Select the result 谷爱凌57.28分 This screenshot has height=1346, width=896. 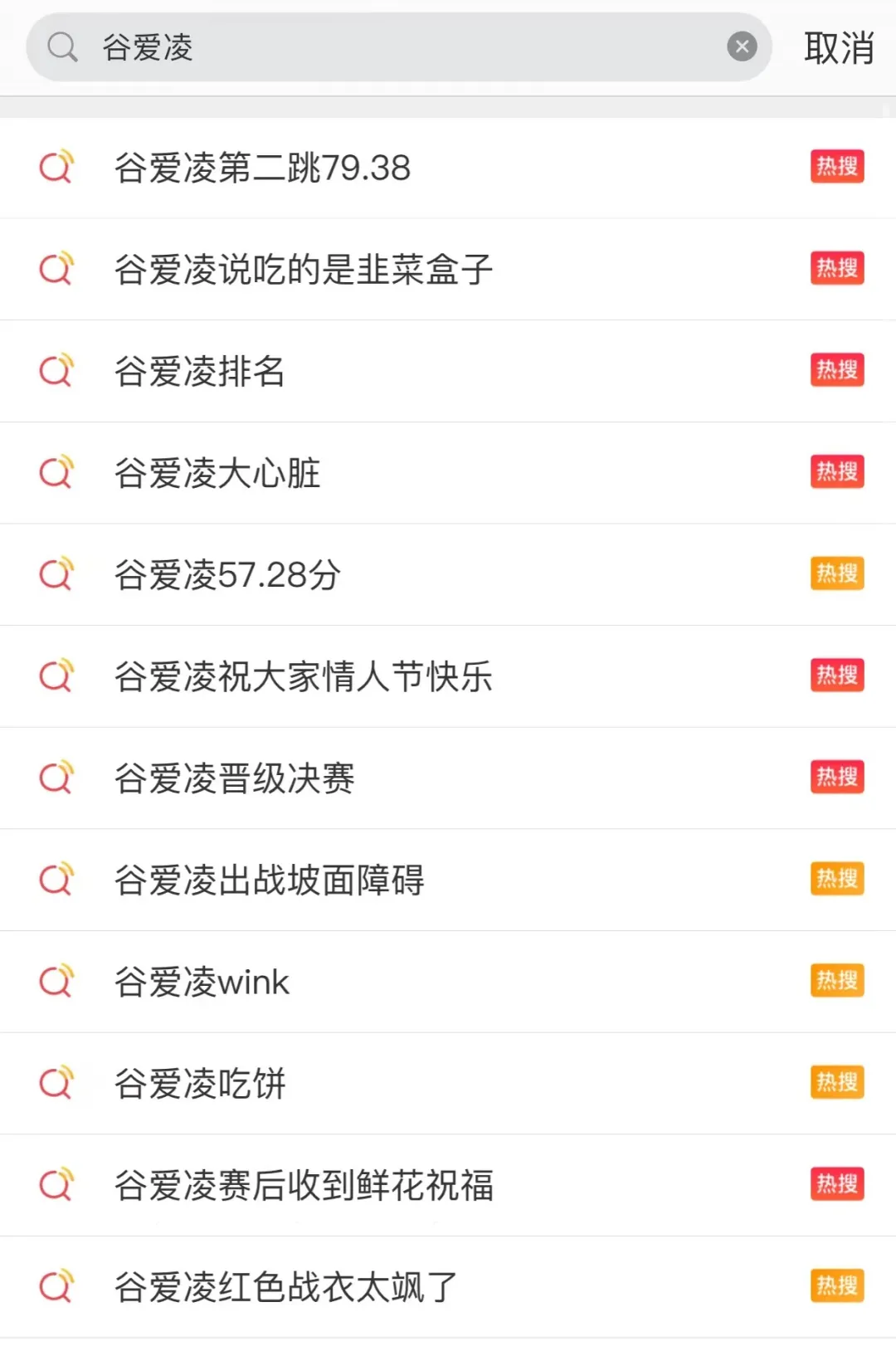pos(226,573)
